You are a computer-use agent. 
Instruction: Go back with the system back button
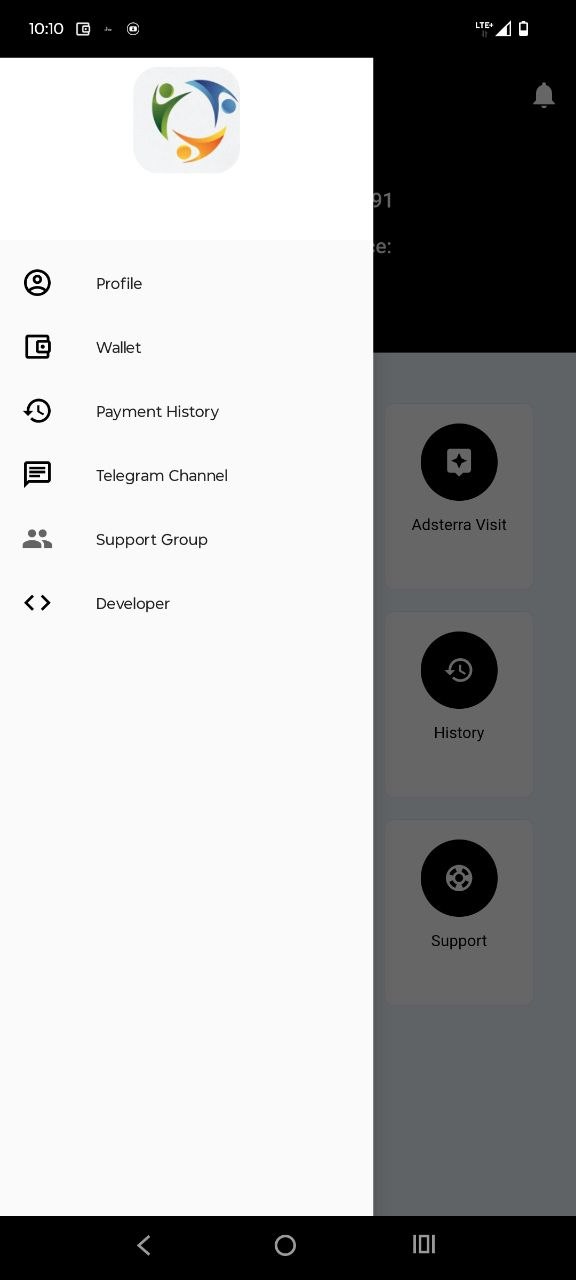144,1245
